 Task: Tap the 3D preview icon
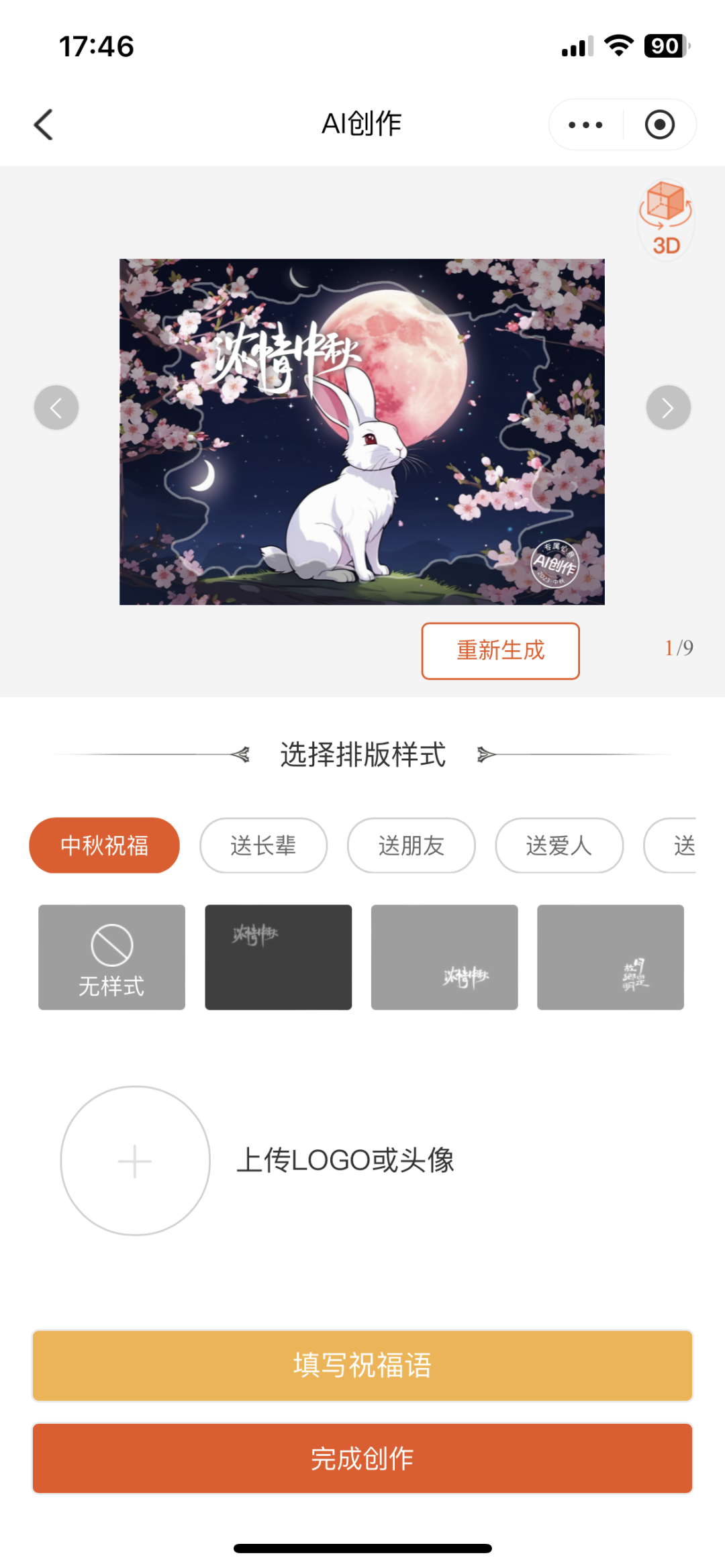665,218
